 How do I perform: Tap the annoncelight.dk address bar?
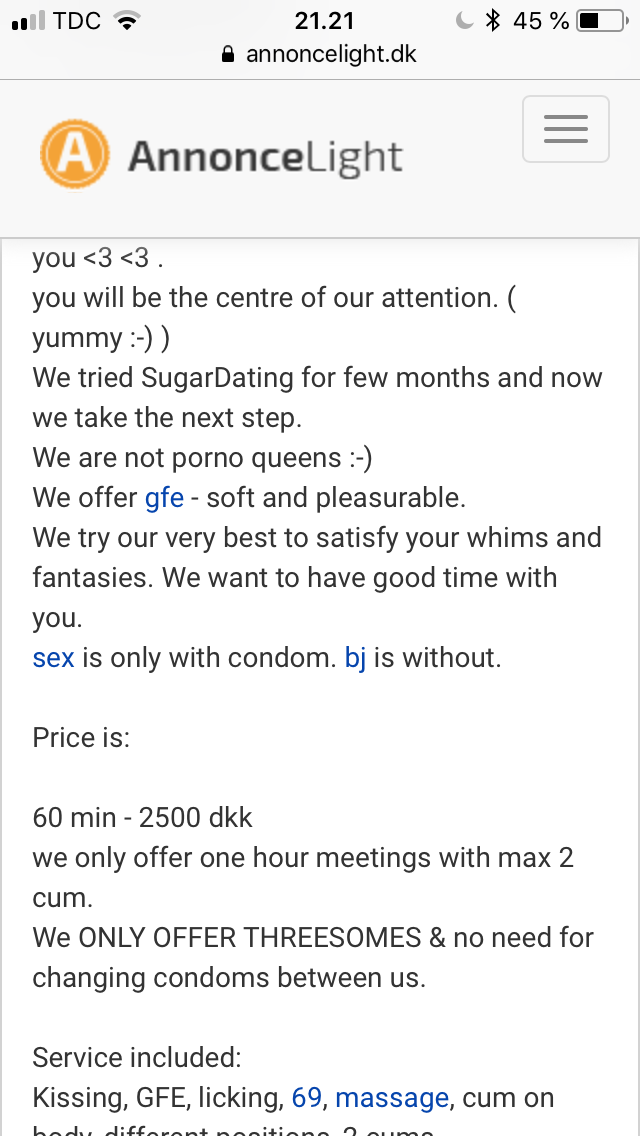pos(320,54)
